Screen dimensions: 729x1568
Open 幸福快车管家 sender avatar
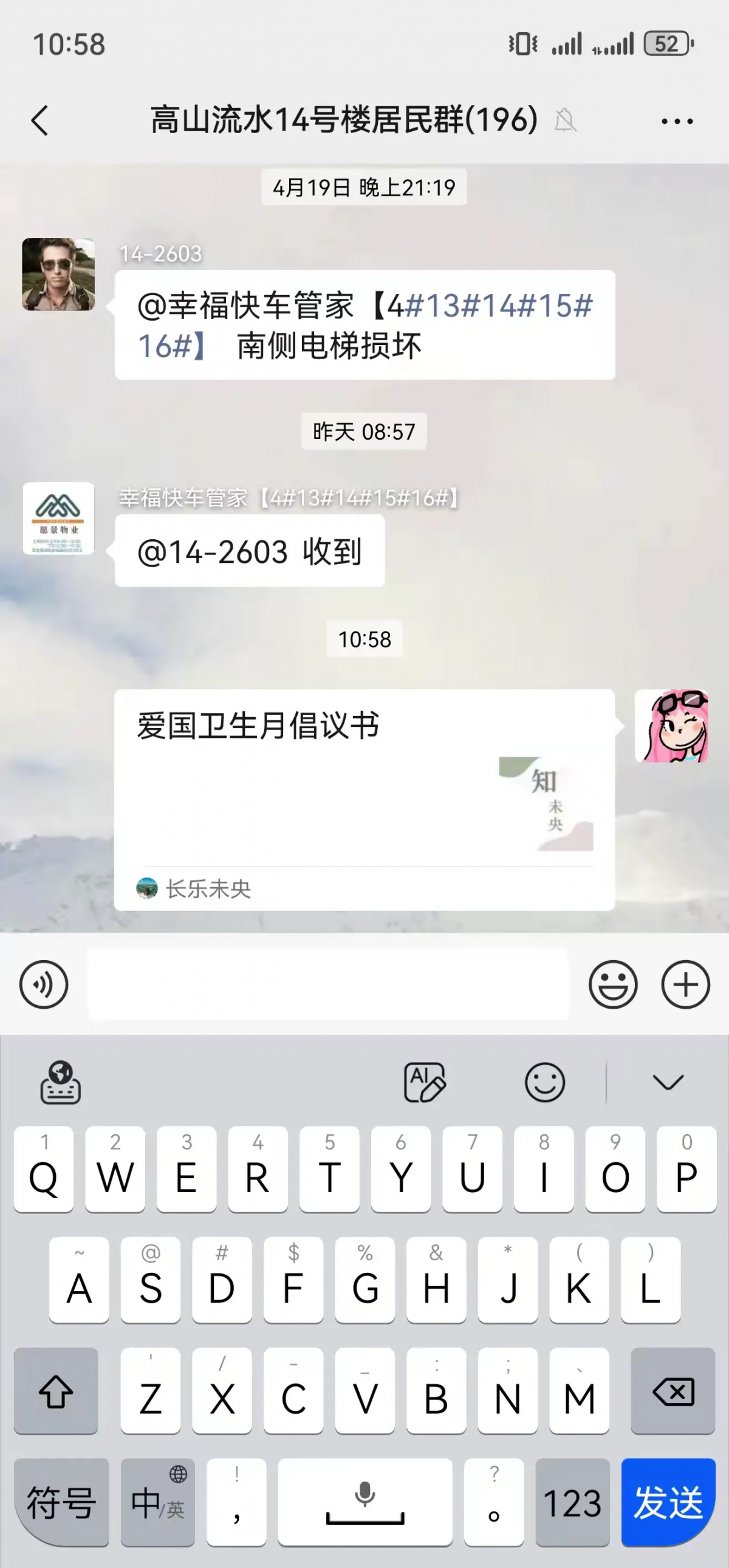[58, 519]
